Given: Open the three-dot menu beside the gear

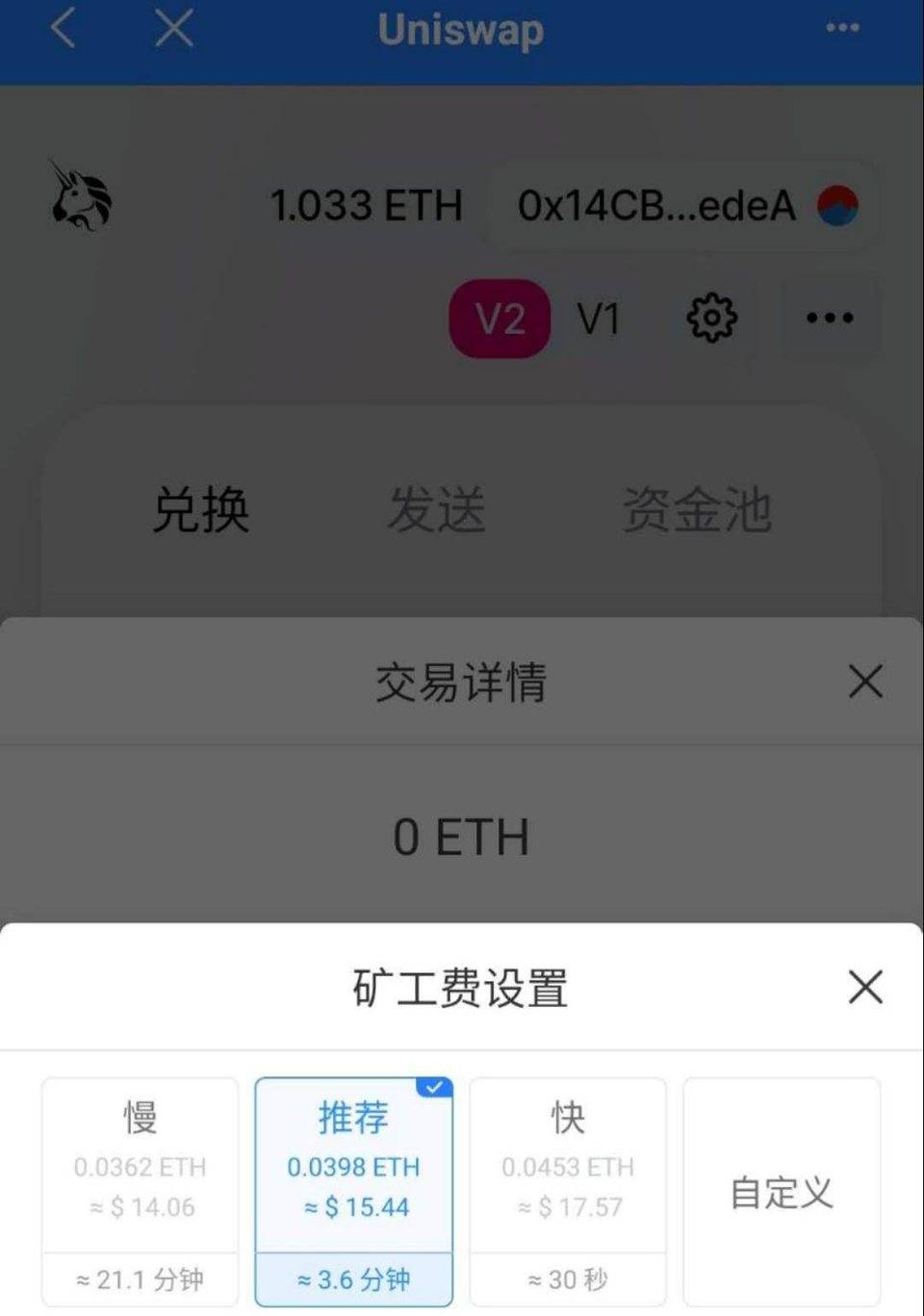Looking at the screenshot, I should pos(829,318).
